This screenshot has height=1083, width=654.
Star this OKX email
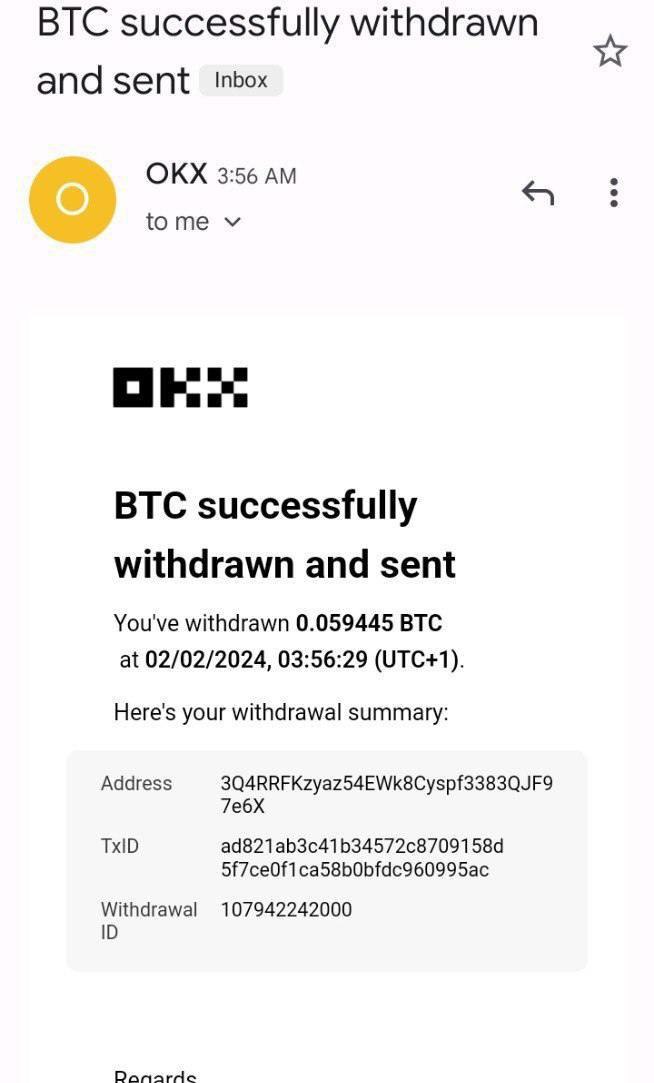coord(609,51)
